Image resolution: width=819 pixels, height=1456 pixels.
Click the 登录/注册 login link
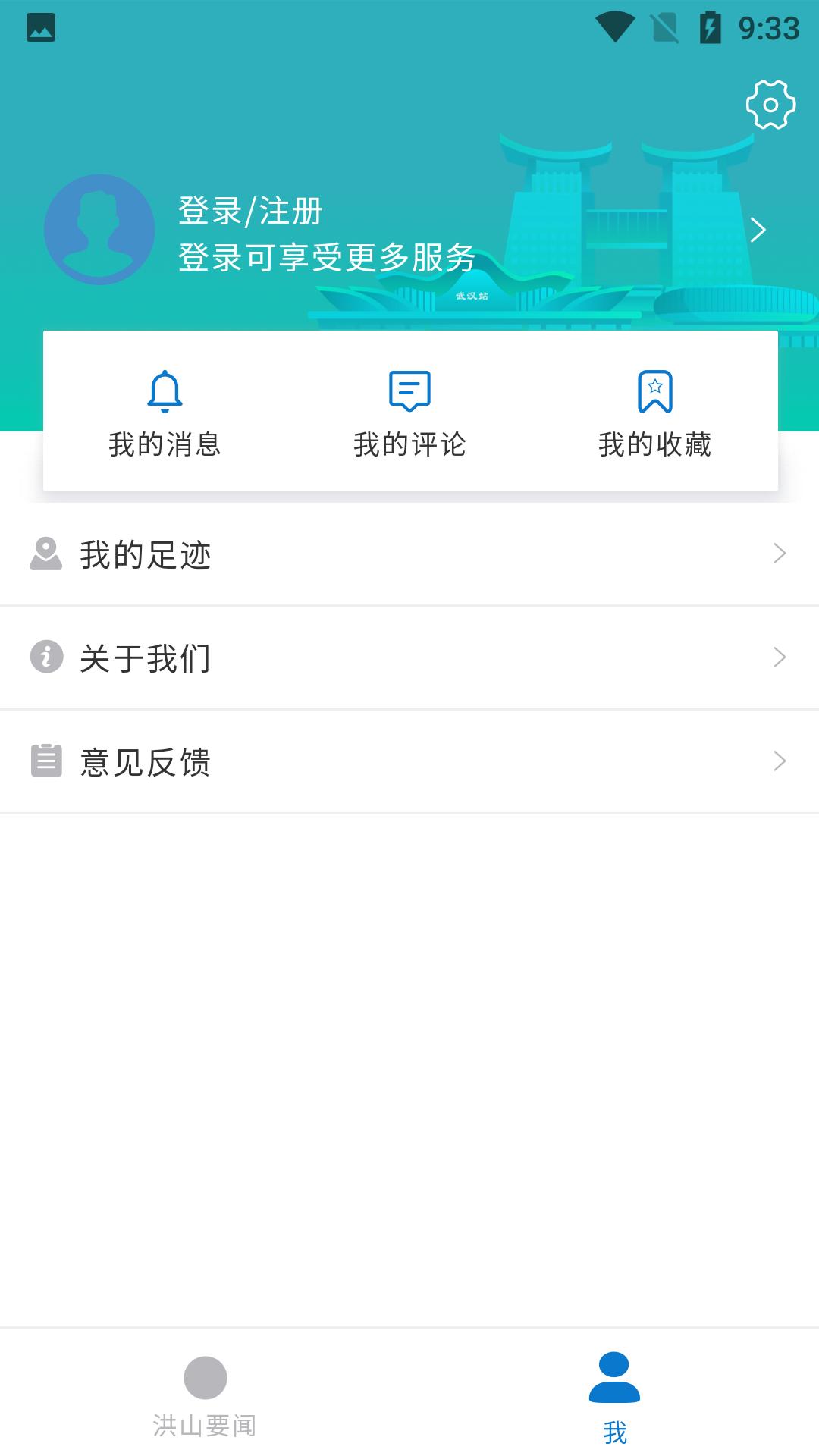[250, 212]
